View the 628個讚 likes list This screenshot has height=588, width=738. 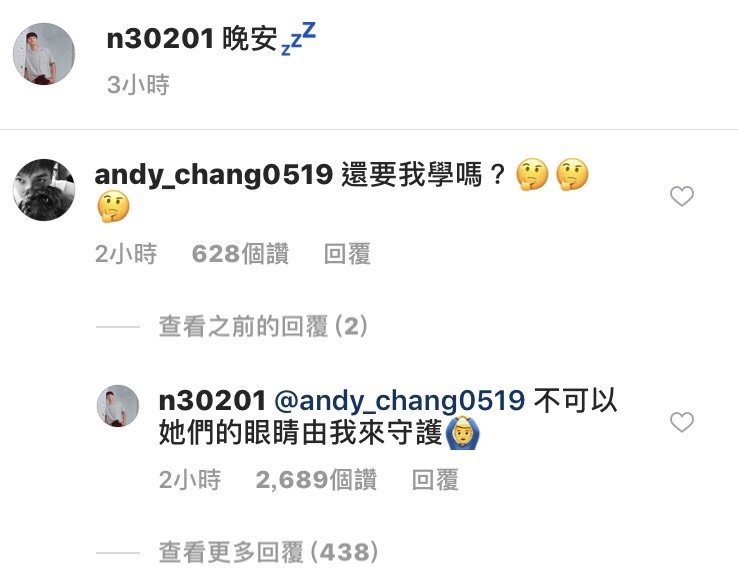coord(240,255)
